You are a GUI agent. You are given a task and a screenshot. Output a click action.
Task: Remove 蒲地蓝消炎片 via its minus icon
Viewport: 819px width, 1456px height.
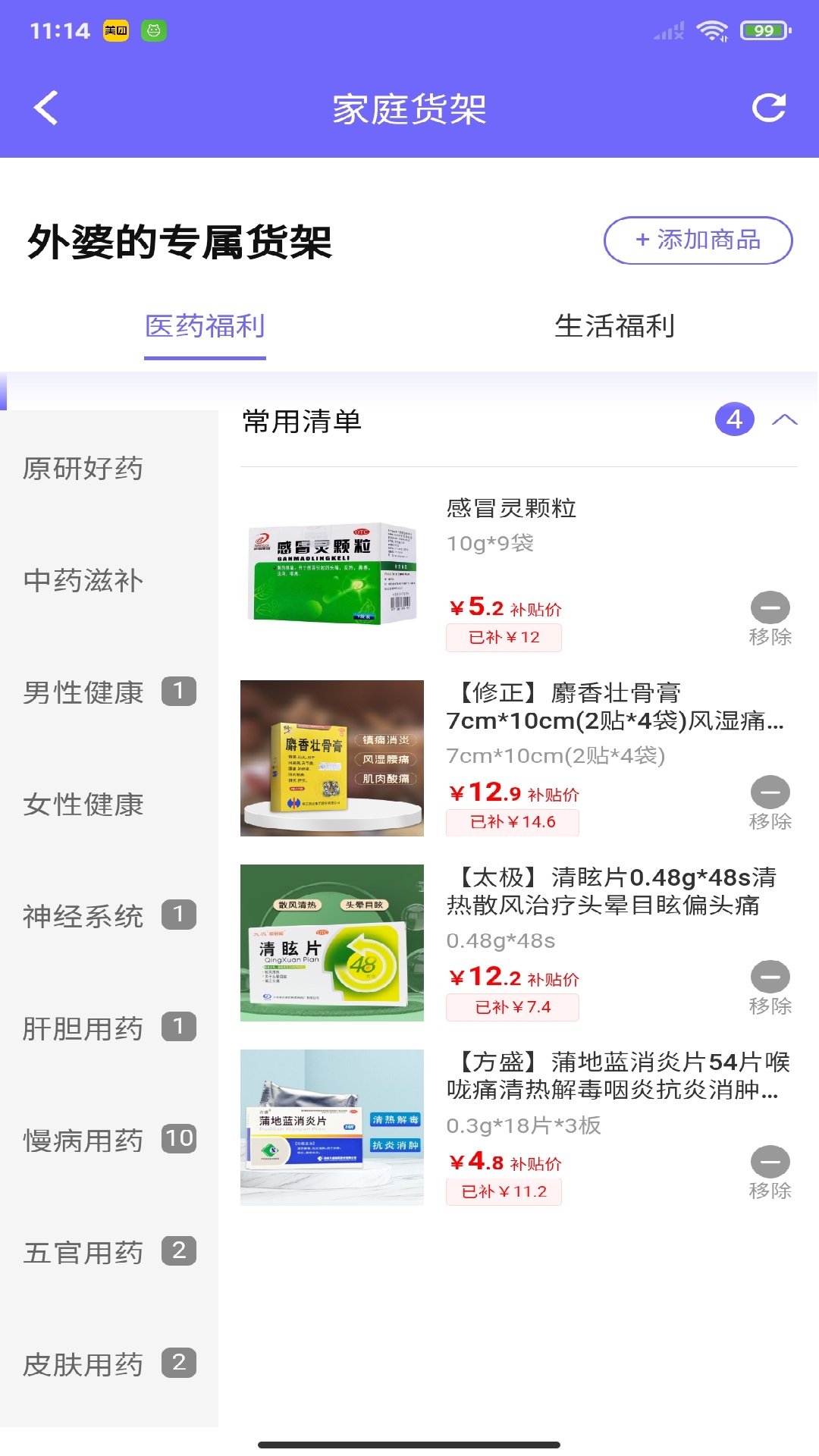[x=770, y=1163]
